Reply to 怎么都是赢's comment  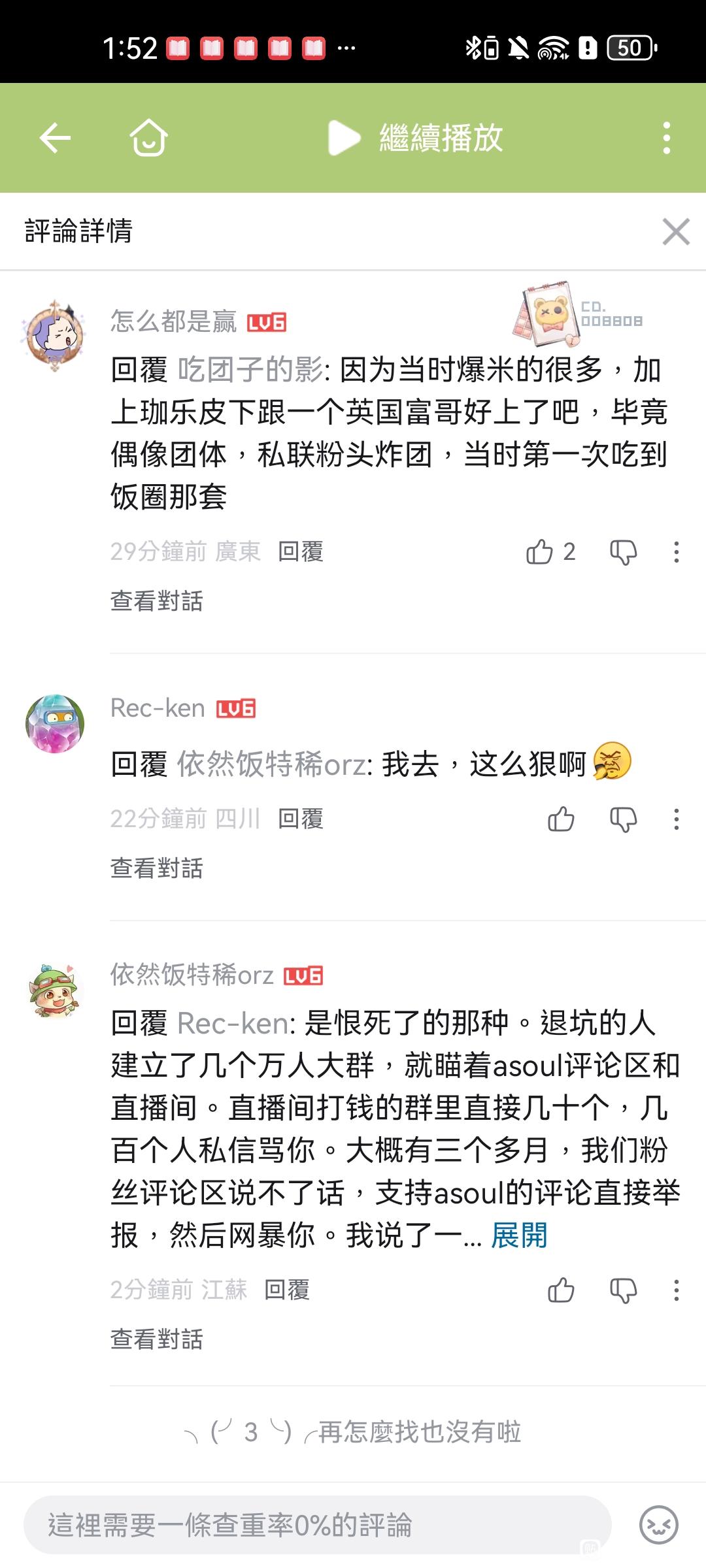click(301, 552)
